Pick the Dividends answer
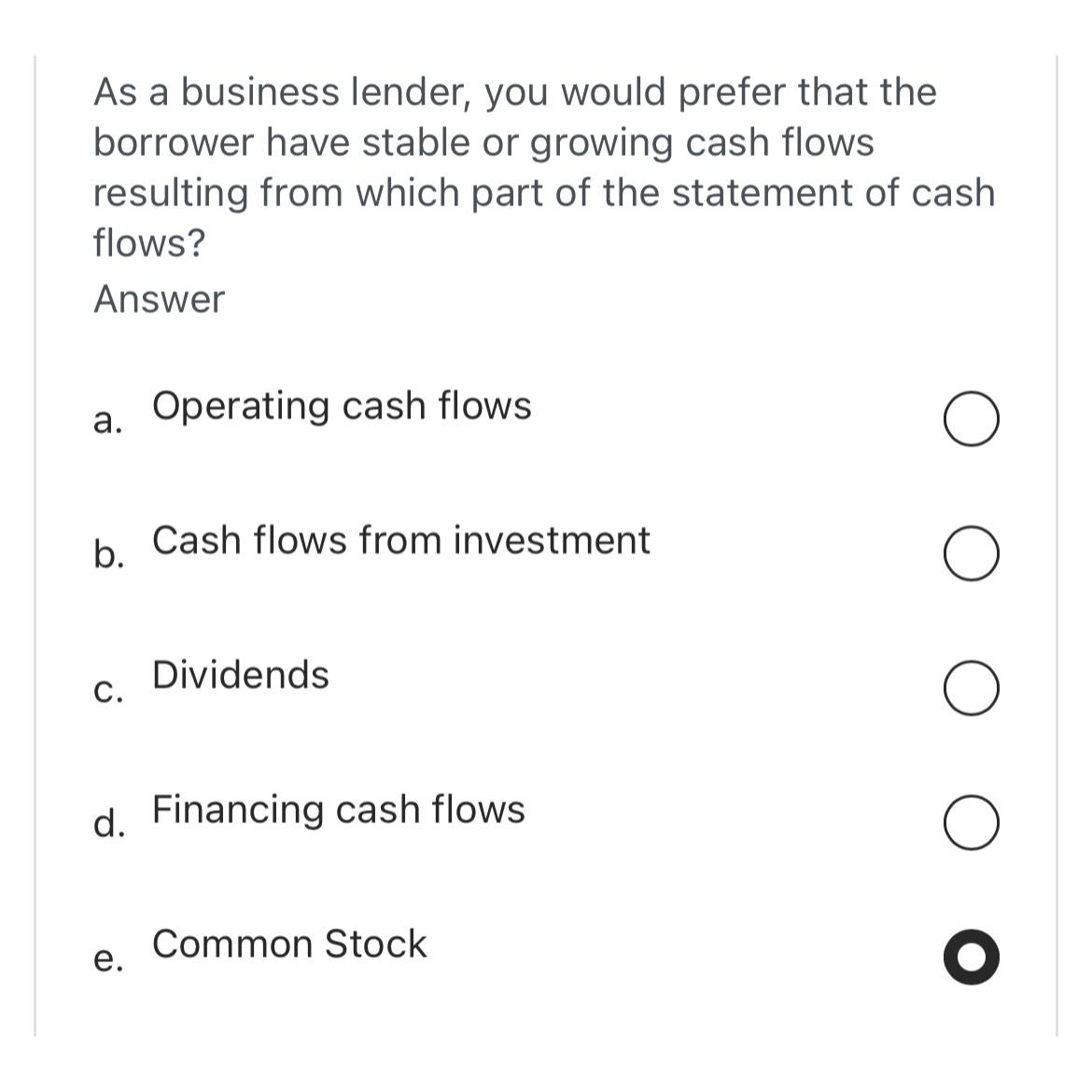1092x1092 pixels. point(971,690)
